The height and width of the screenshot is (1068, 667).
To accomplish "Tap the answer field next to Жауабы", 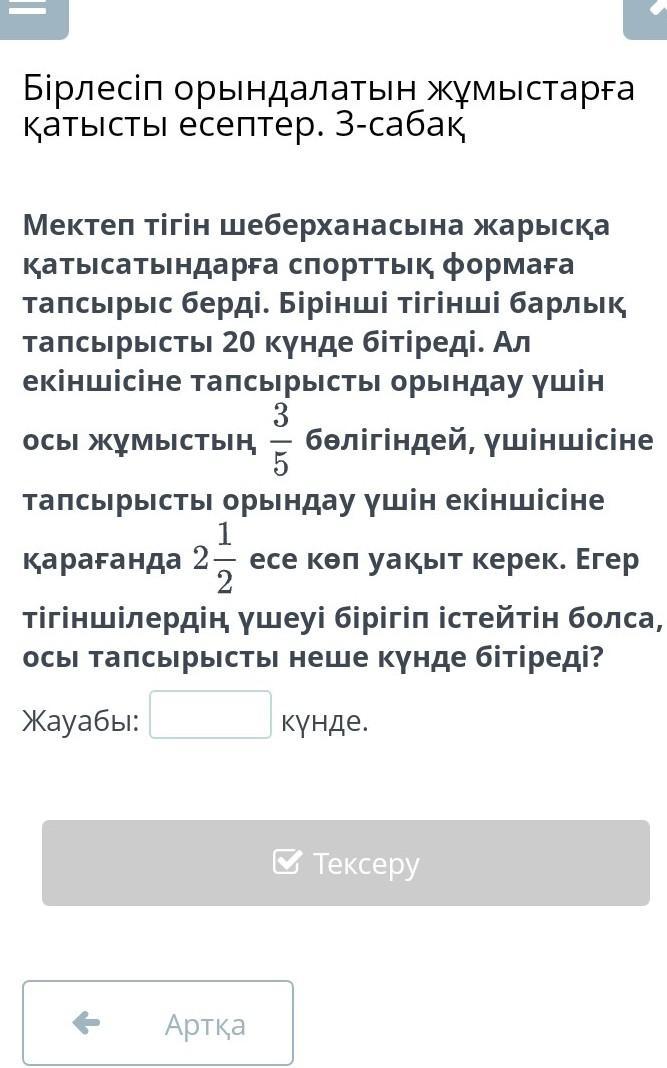I will coord(211,714).
